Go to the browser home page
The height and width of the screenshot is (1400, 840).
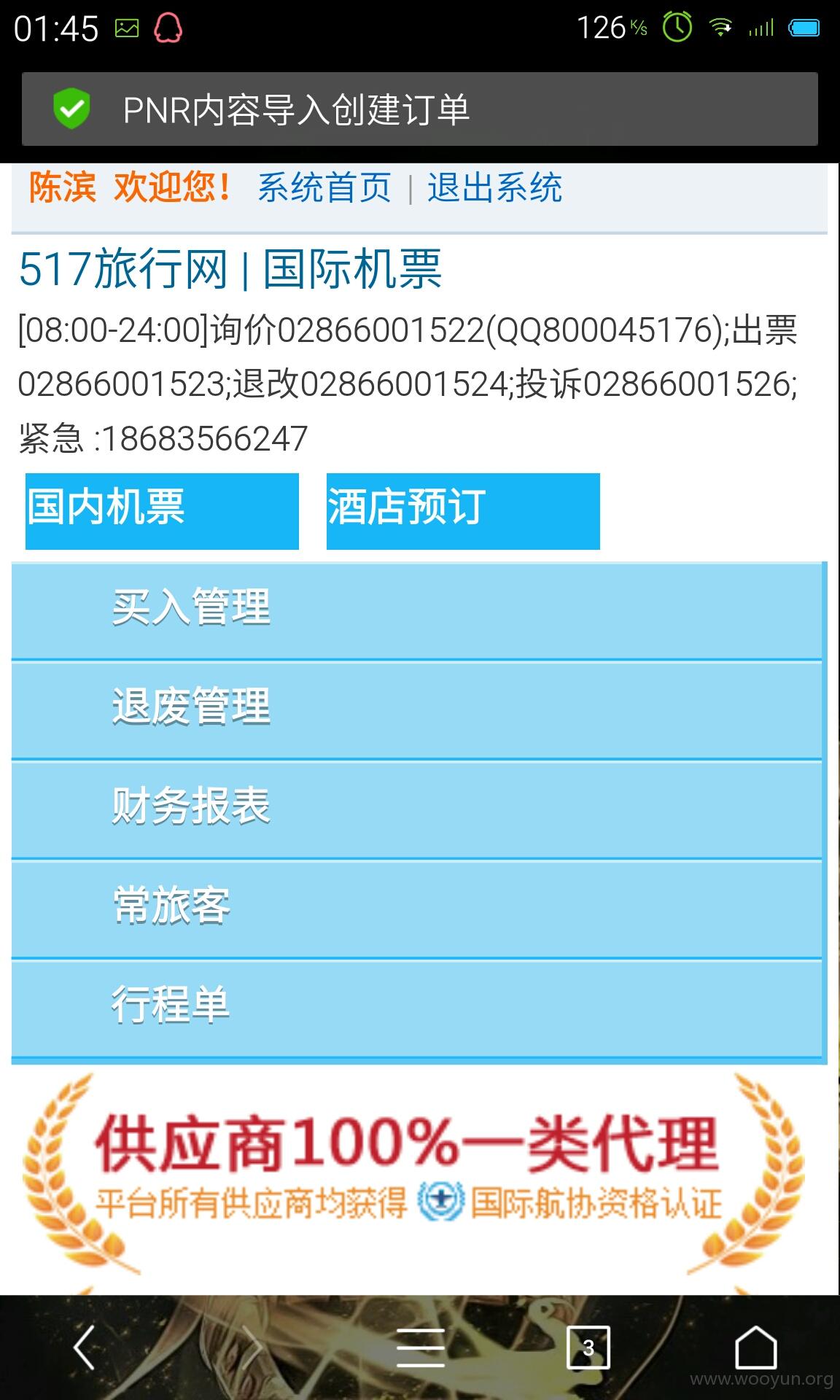756,1347
